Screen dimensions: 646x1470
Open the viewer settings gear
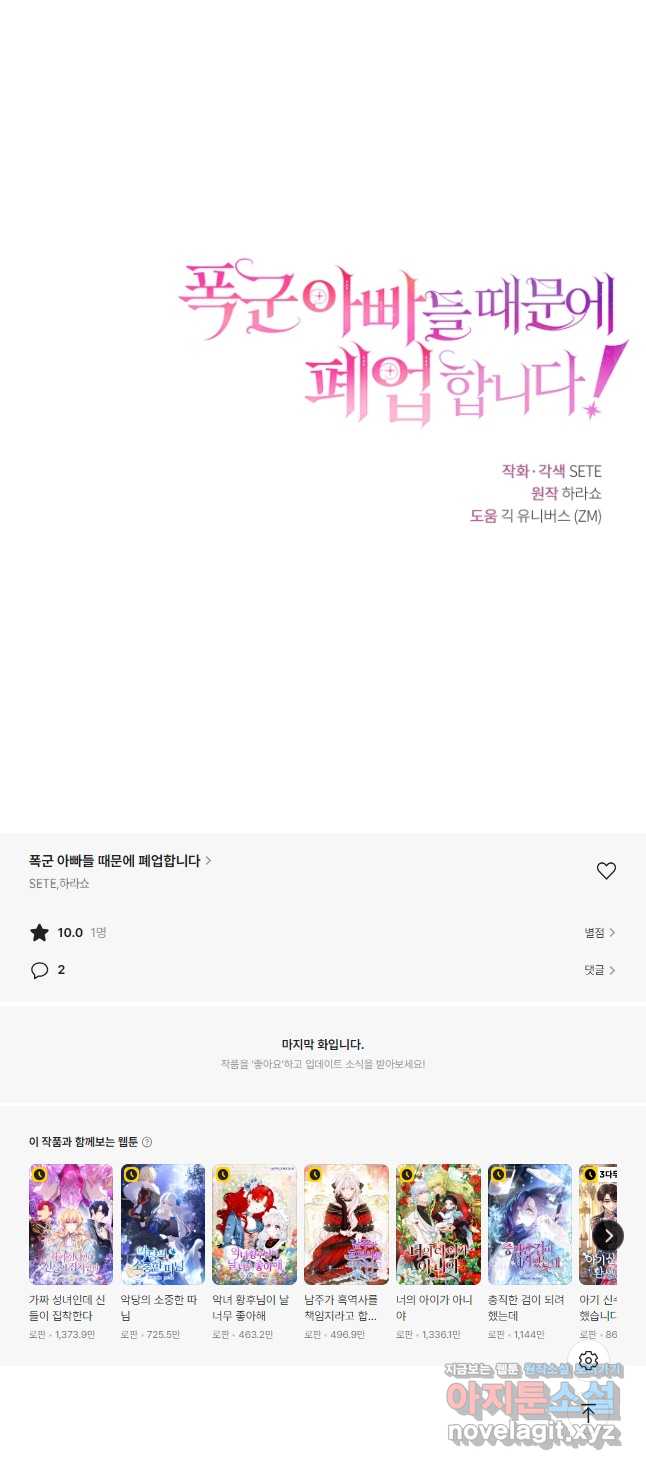click(x=588, y=1361)
